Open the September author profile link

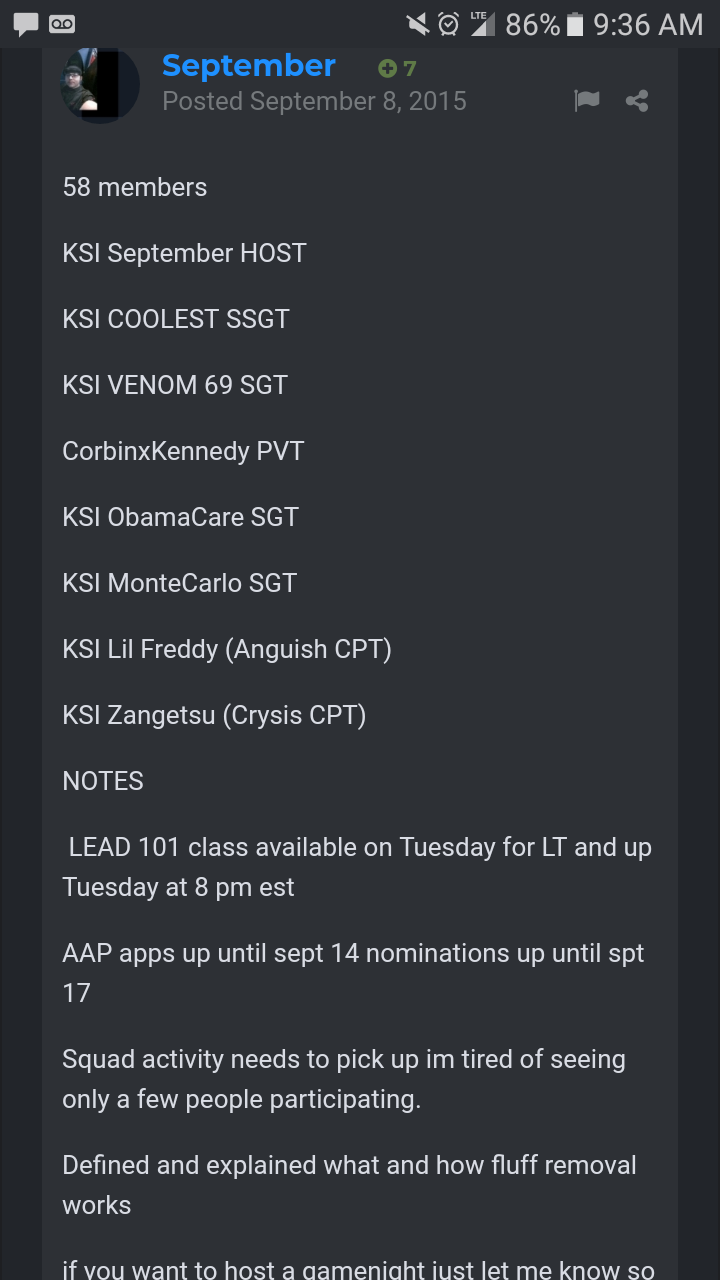[x=248, y=66]
